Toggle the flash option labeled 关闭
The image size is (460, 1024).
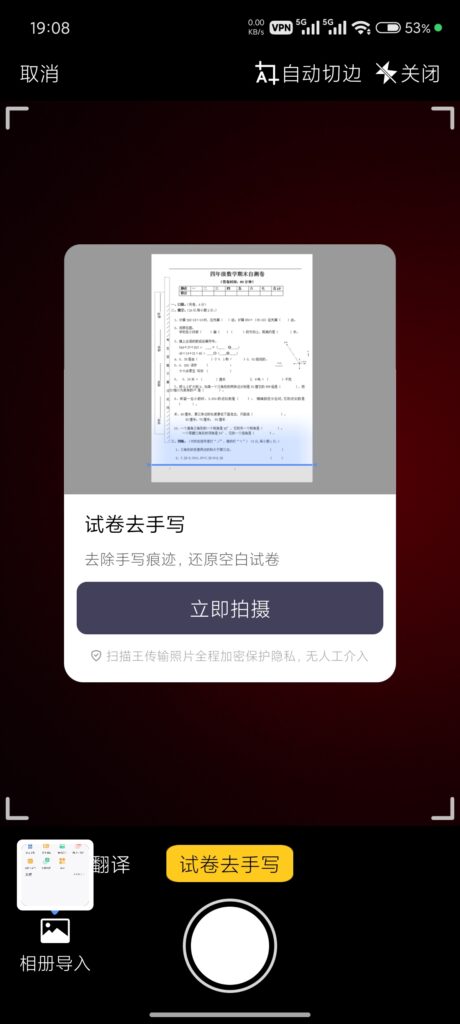click(408, 74)
